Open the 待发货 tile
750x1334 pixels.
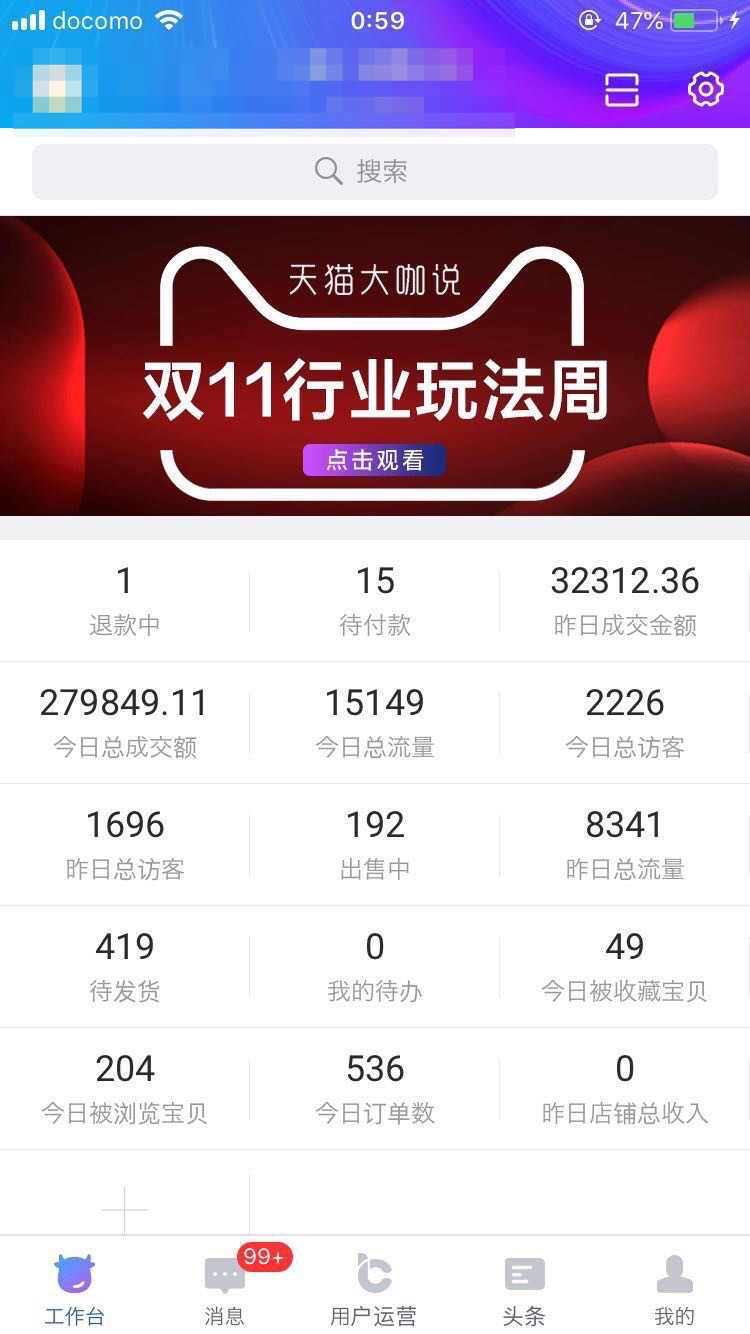click(124, 966)
